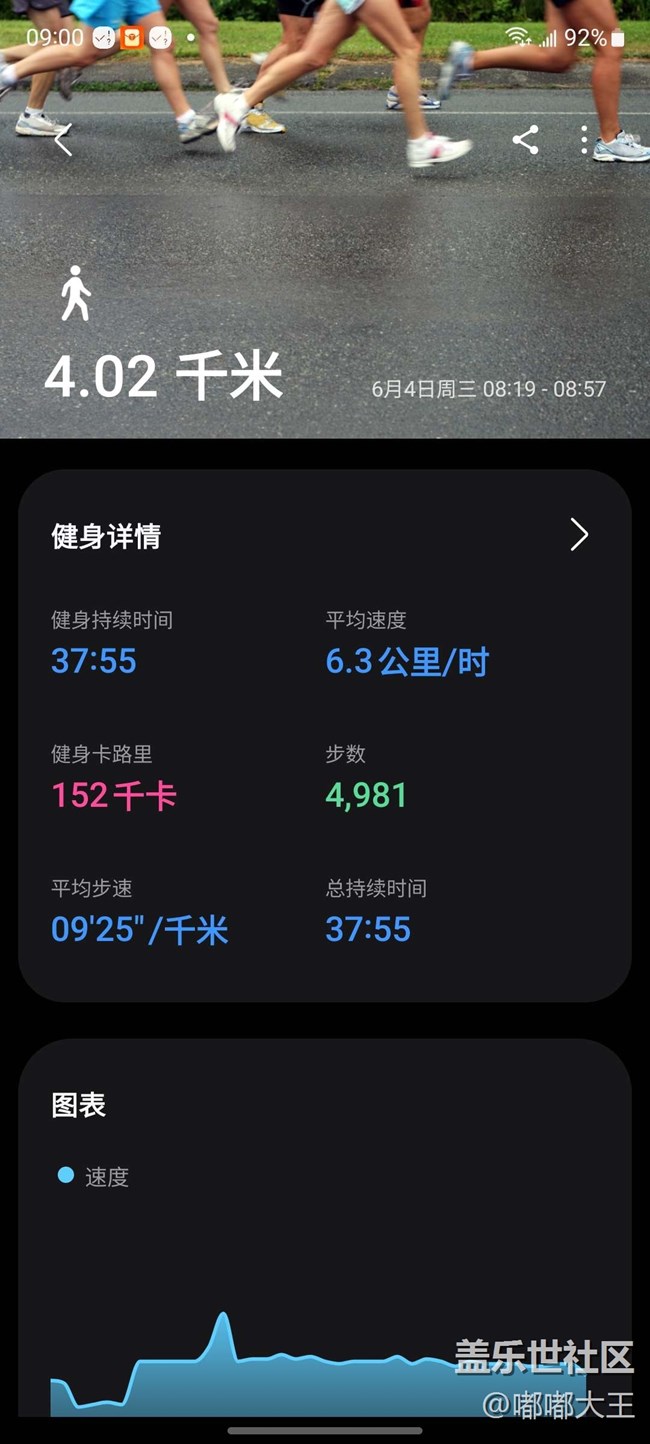Expand 健身详情 with the chevron arrow
The height and width of the screenshot is (1444, 650).
click(579, 535)
